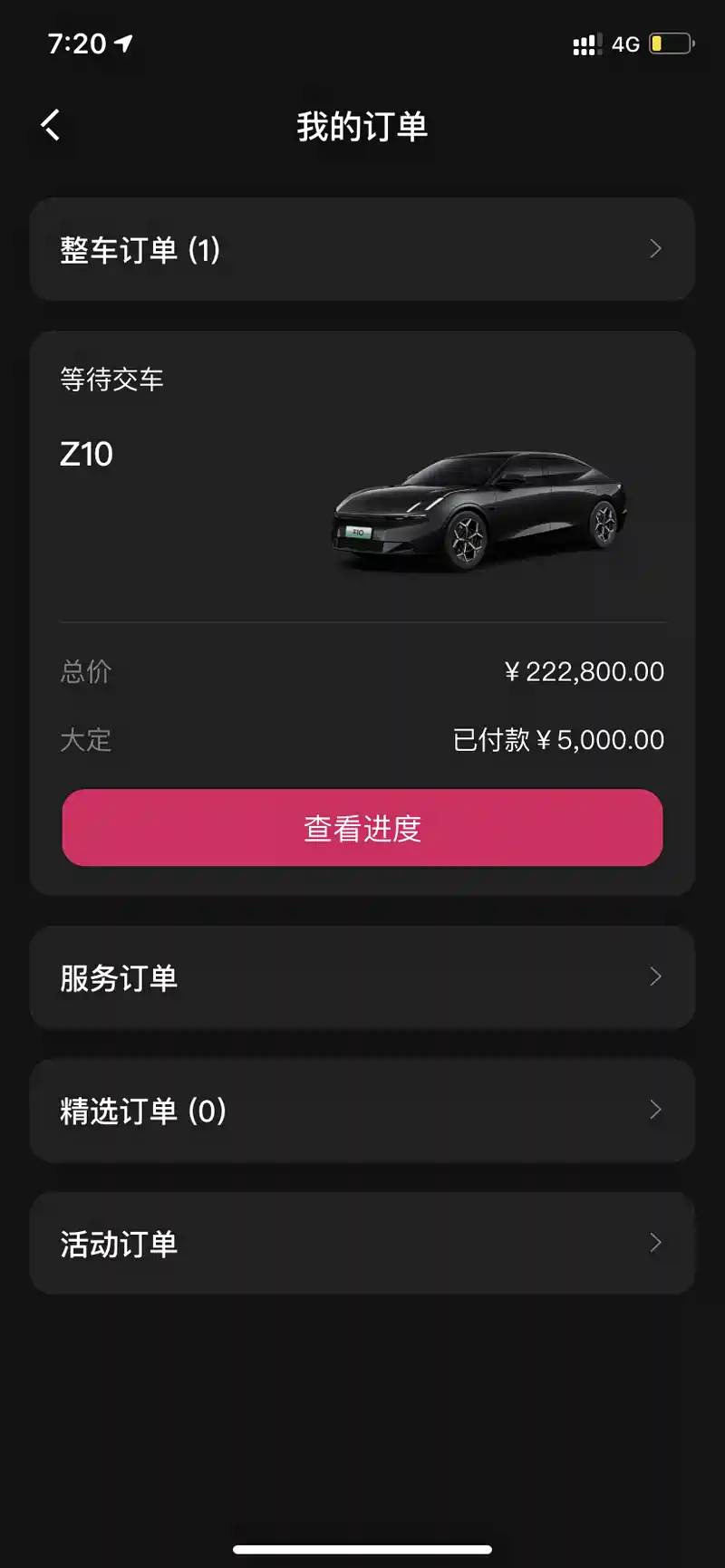725x1568 pixels.
Task: Open the Z10 order card
Action: [x=362, y=507]
